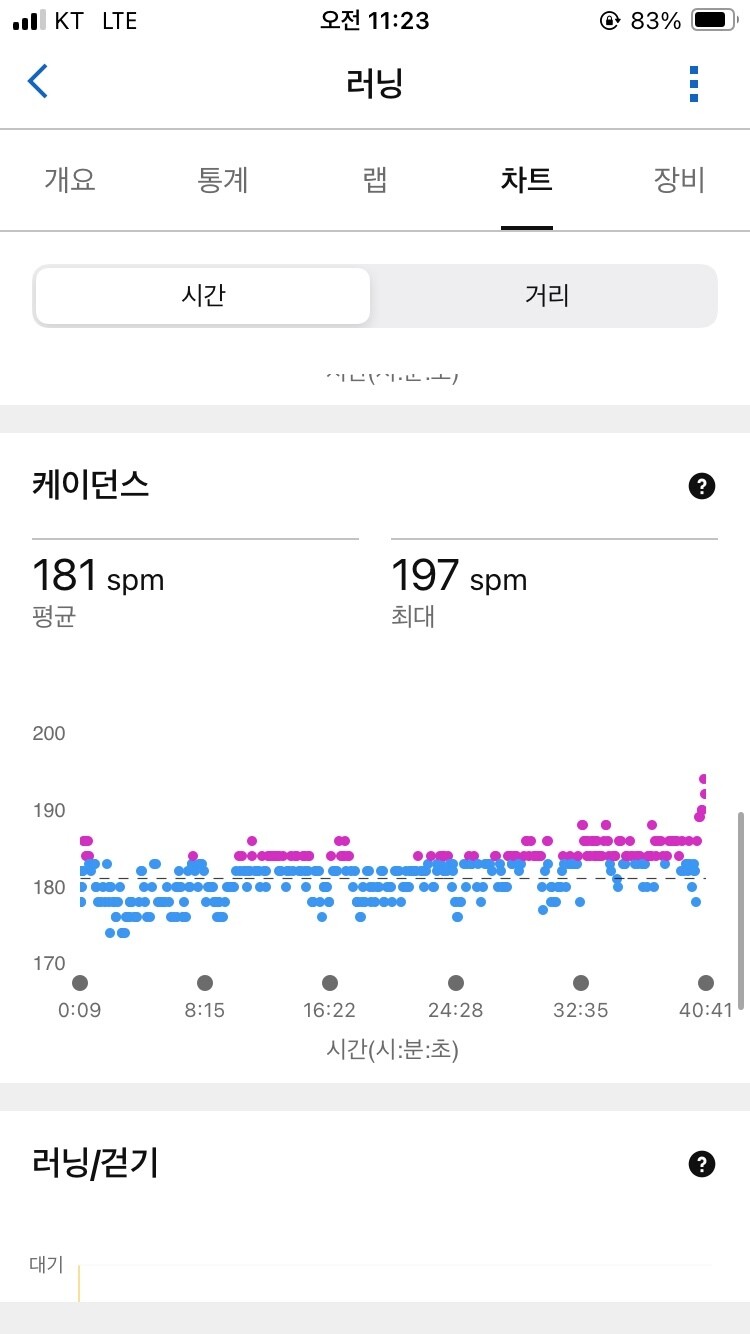The height and width of the screenshot is (1334, 750).
Task: Show help for 러닝/걷기 chart
Action: pyautogui.click(x=702, y=1164)
